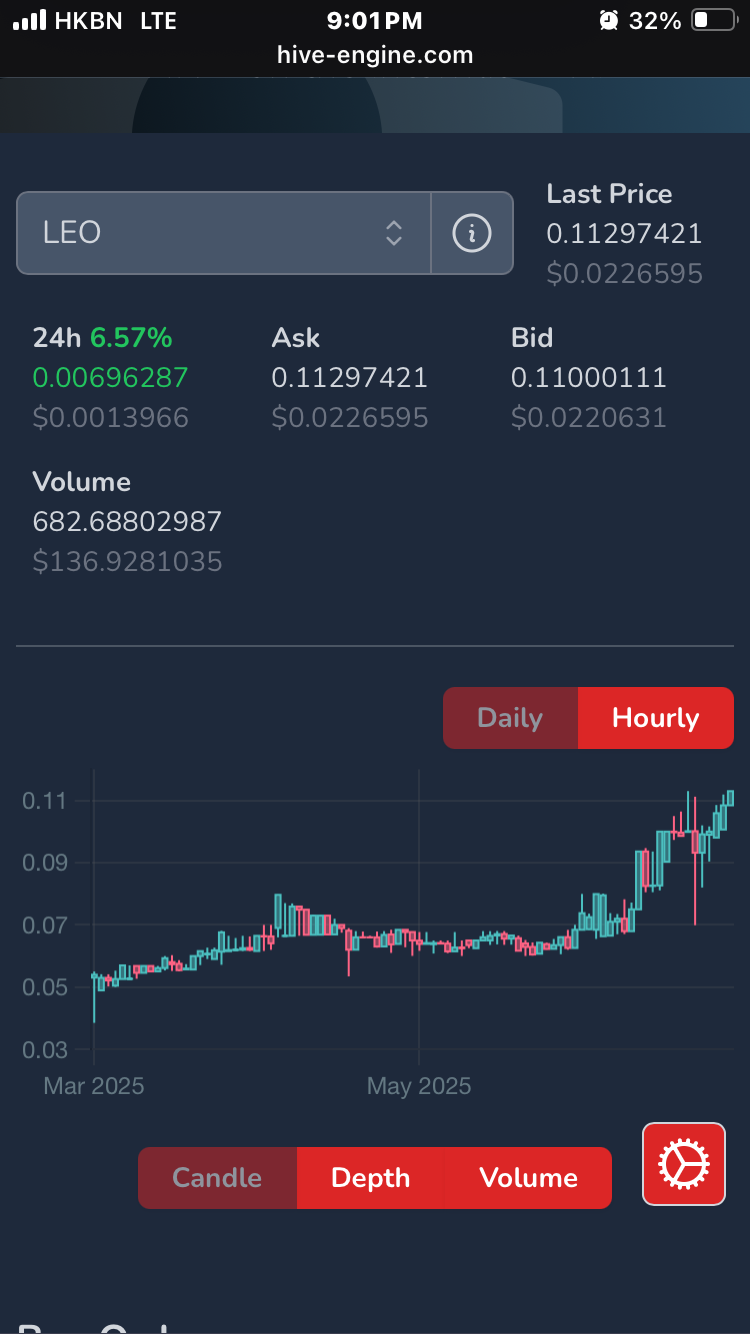Tap the hive-engine.com address bar
The width and height of the screenshot is (750, 1334).
point(375,55)
